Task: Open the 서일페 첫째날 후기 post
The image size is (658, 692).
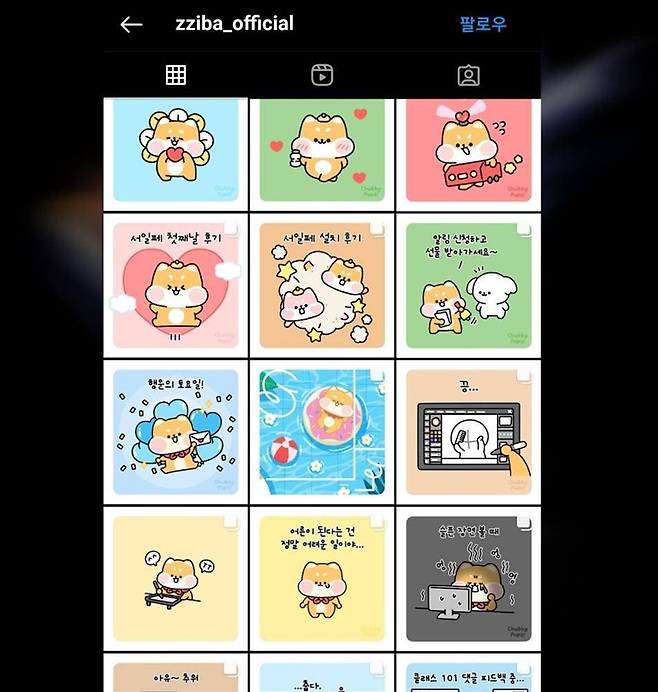Action: [x=176, y=286]
